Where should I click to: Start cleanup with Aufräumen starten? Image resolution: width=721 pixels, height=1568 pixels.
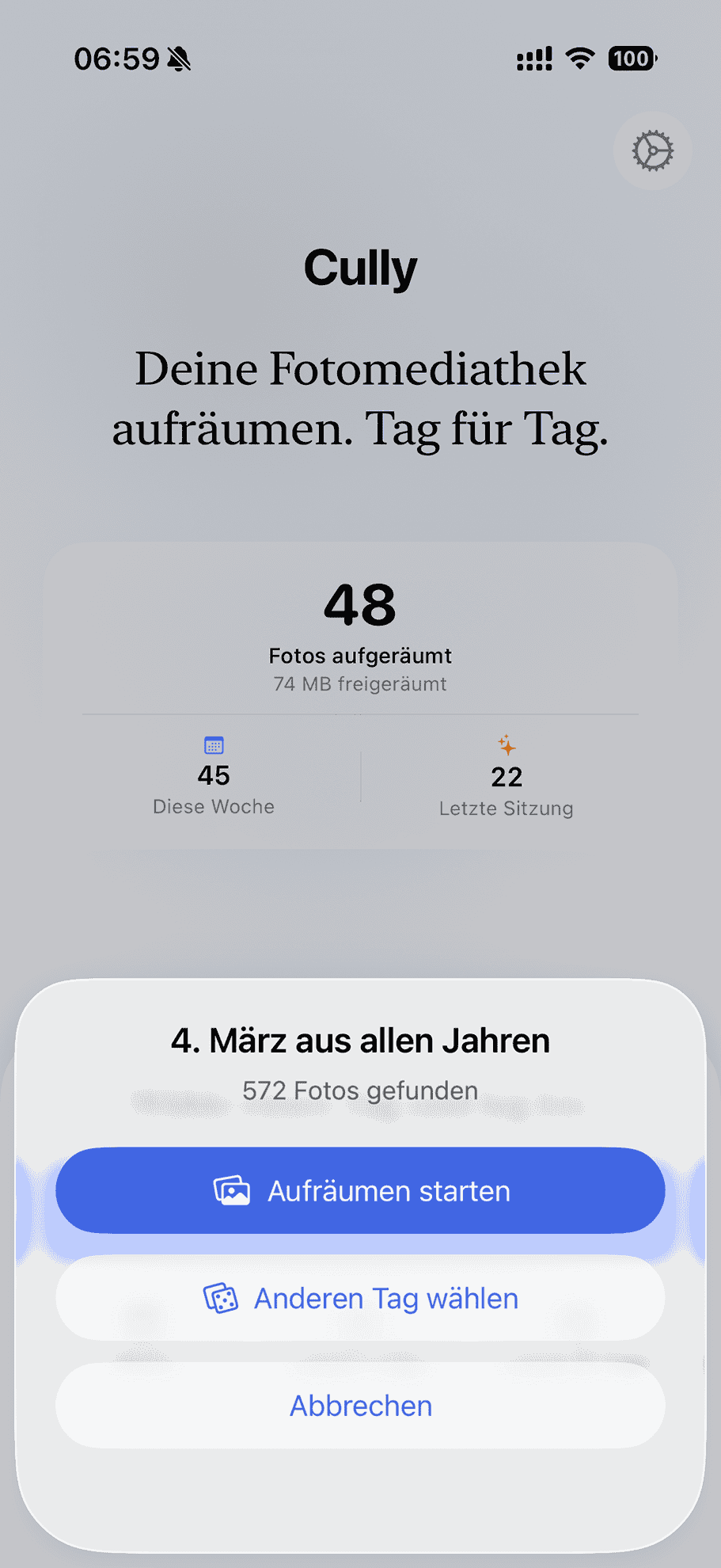(x=360, y=1190)
